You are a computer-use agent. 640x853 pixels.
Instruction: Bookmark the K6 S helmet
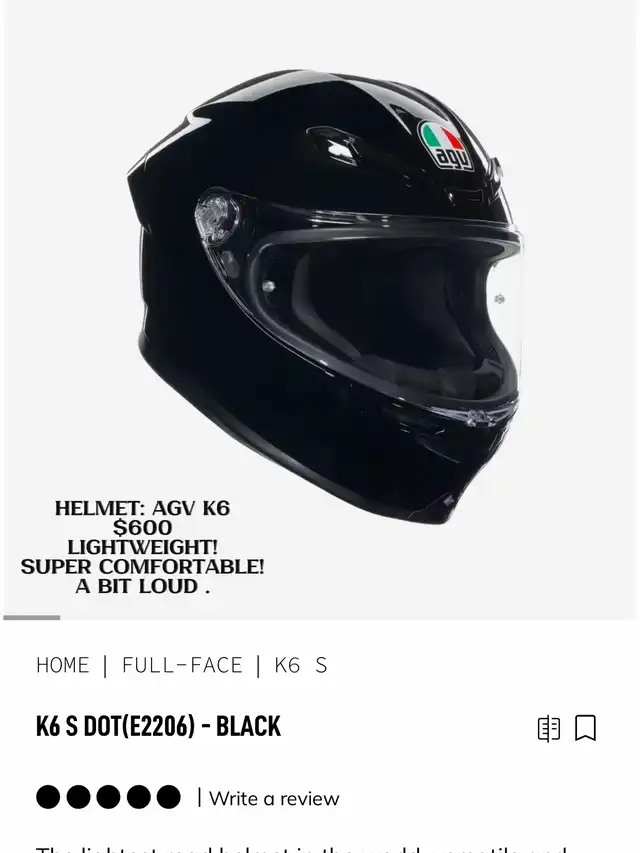coord(586,728)
